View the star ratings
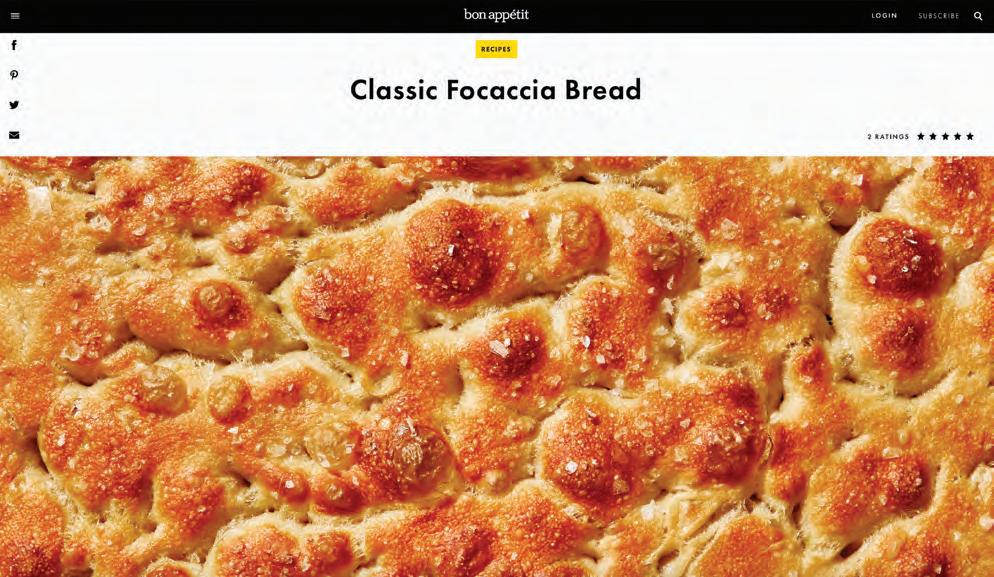Viewport: 994px width, 577px height. (944, 136)
